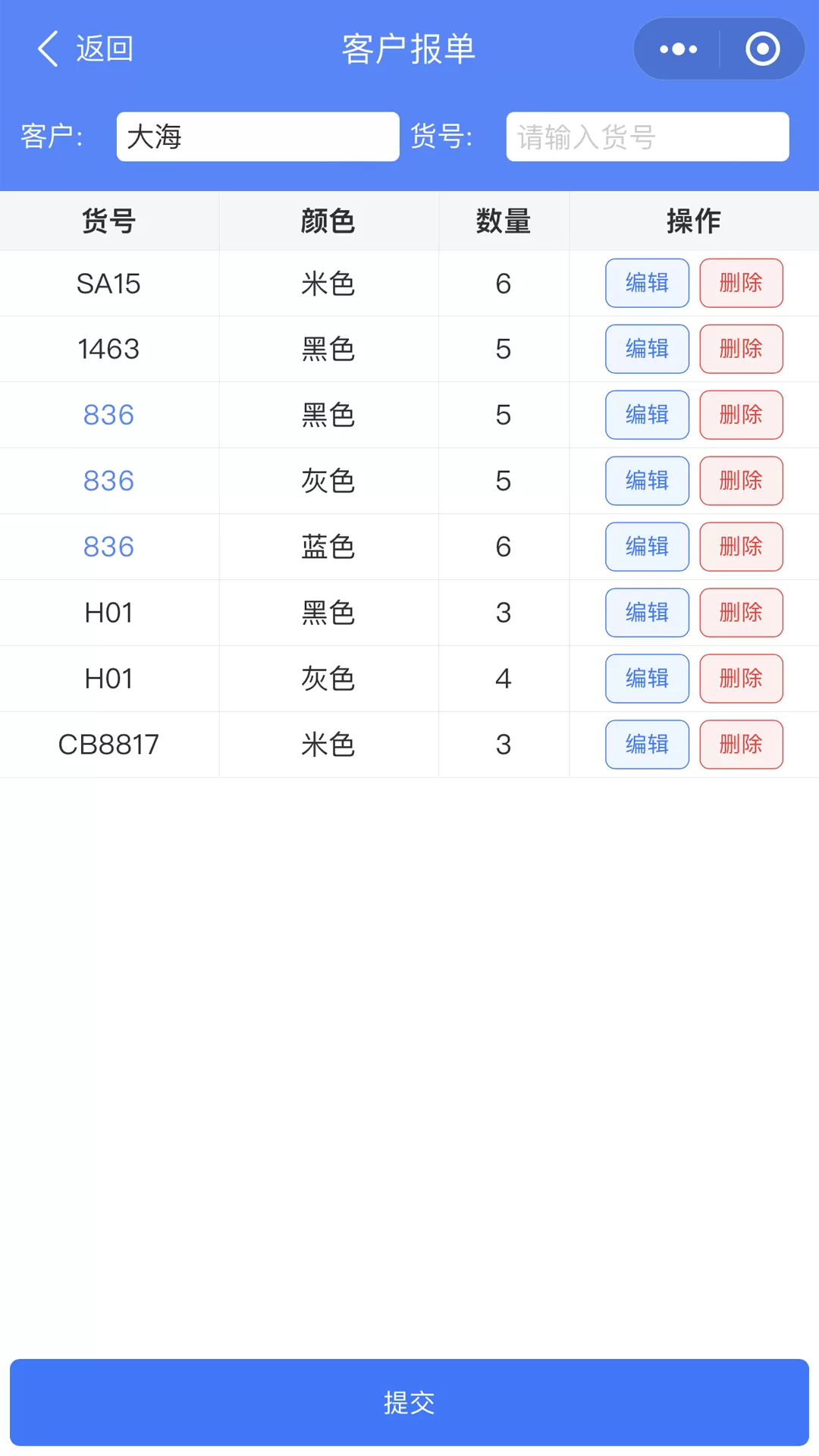This screenshot has width=819, height=1456.
Task: Edit the CB8817 米色 entry
Action: (x=647, y=745)
